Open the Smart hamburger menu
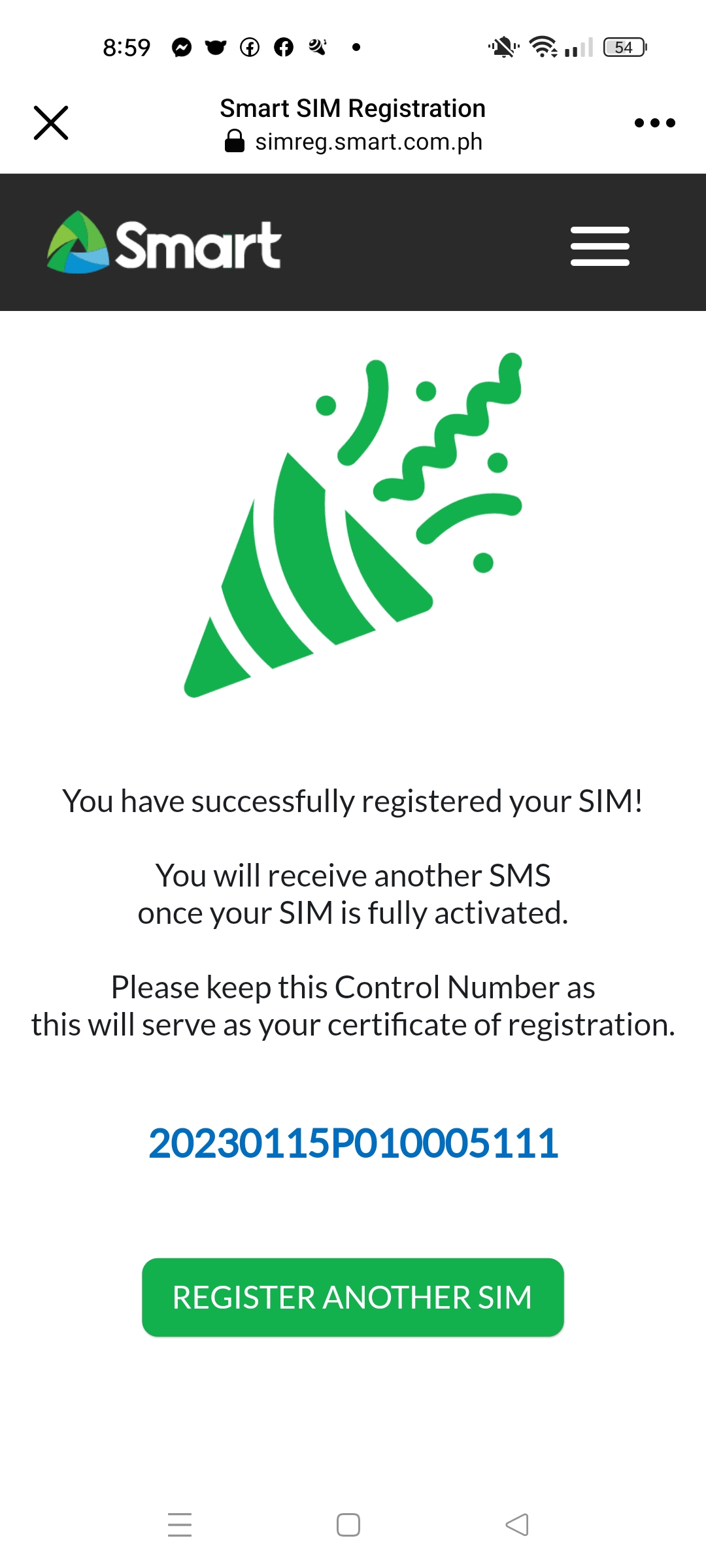This screenshot has width=706, height=1568. (x=600, y=246)
